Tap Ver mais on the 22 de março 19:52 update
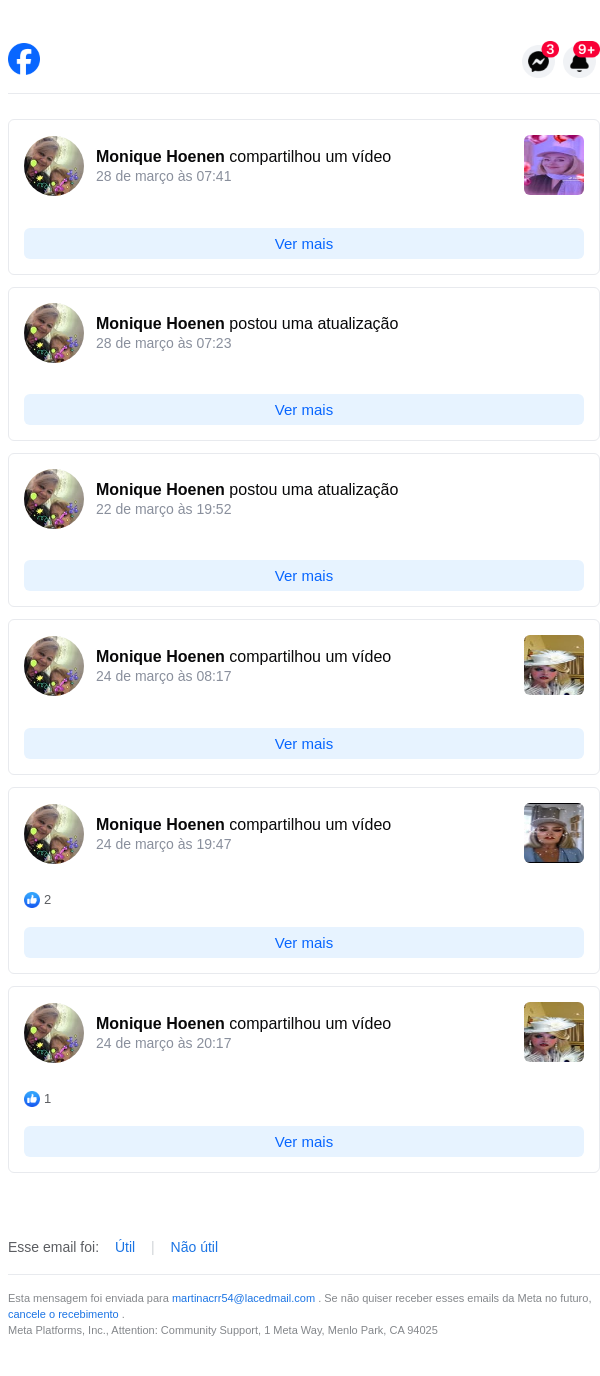 (x=304, y=576)
